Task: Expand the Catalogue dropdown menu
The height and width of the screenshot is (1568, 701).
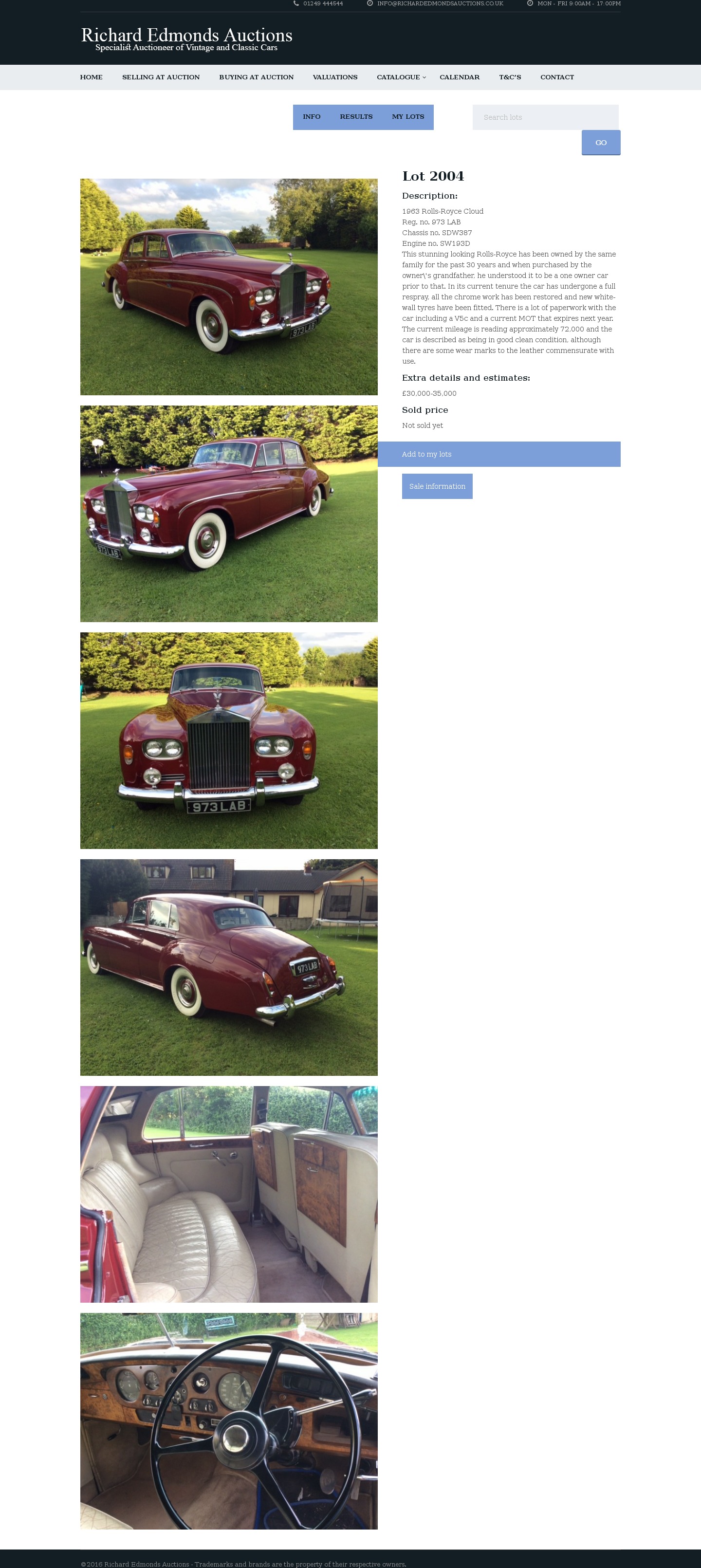Action: coord(401,77)
